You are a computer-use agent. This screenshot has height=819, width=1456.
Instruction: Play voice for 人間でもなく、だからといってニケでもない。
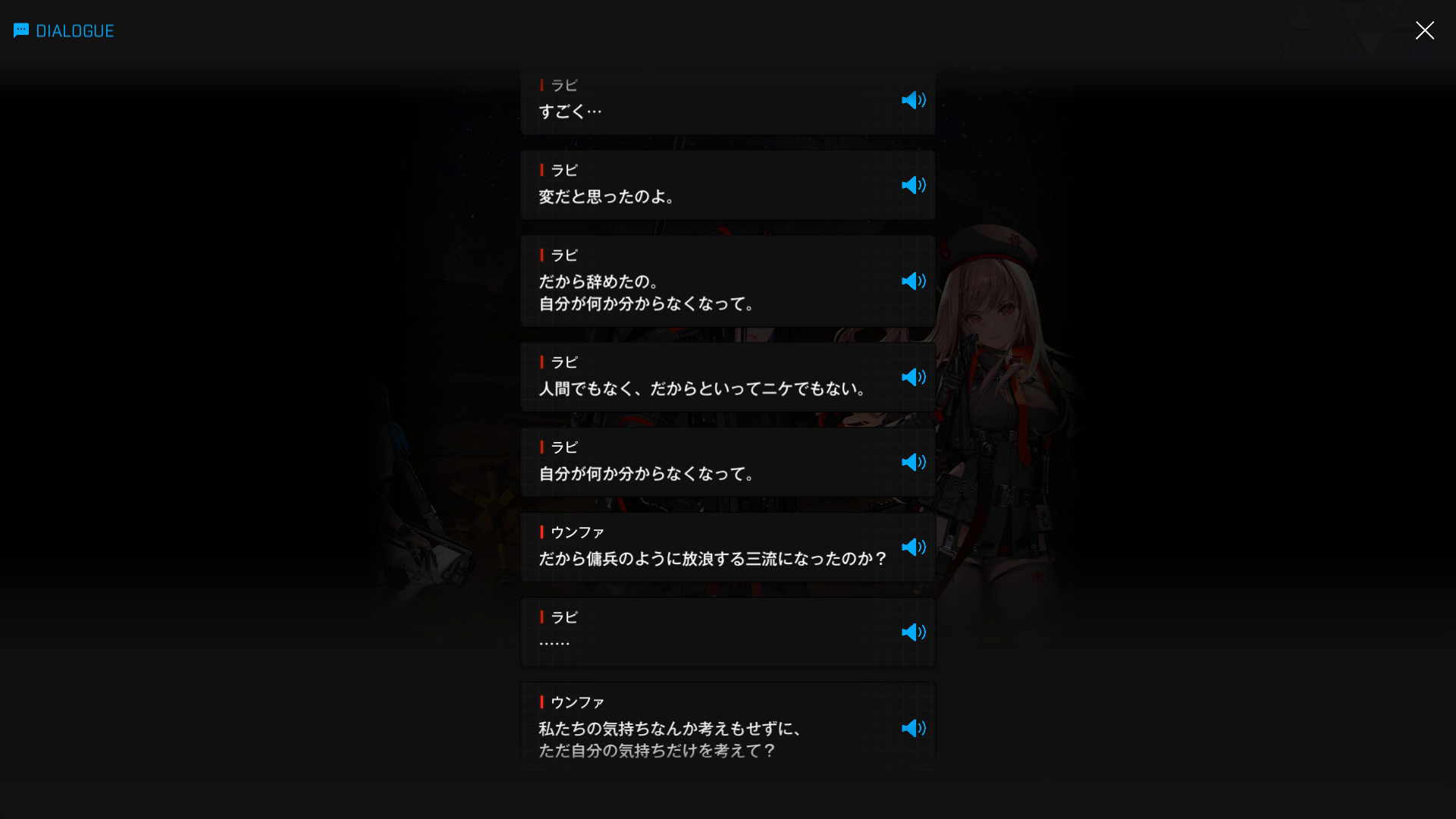click(913, 377)
